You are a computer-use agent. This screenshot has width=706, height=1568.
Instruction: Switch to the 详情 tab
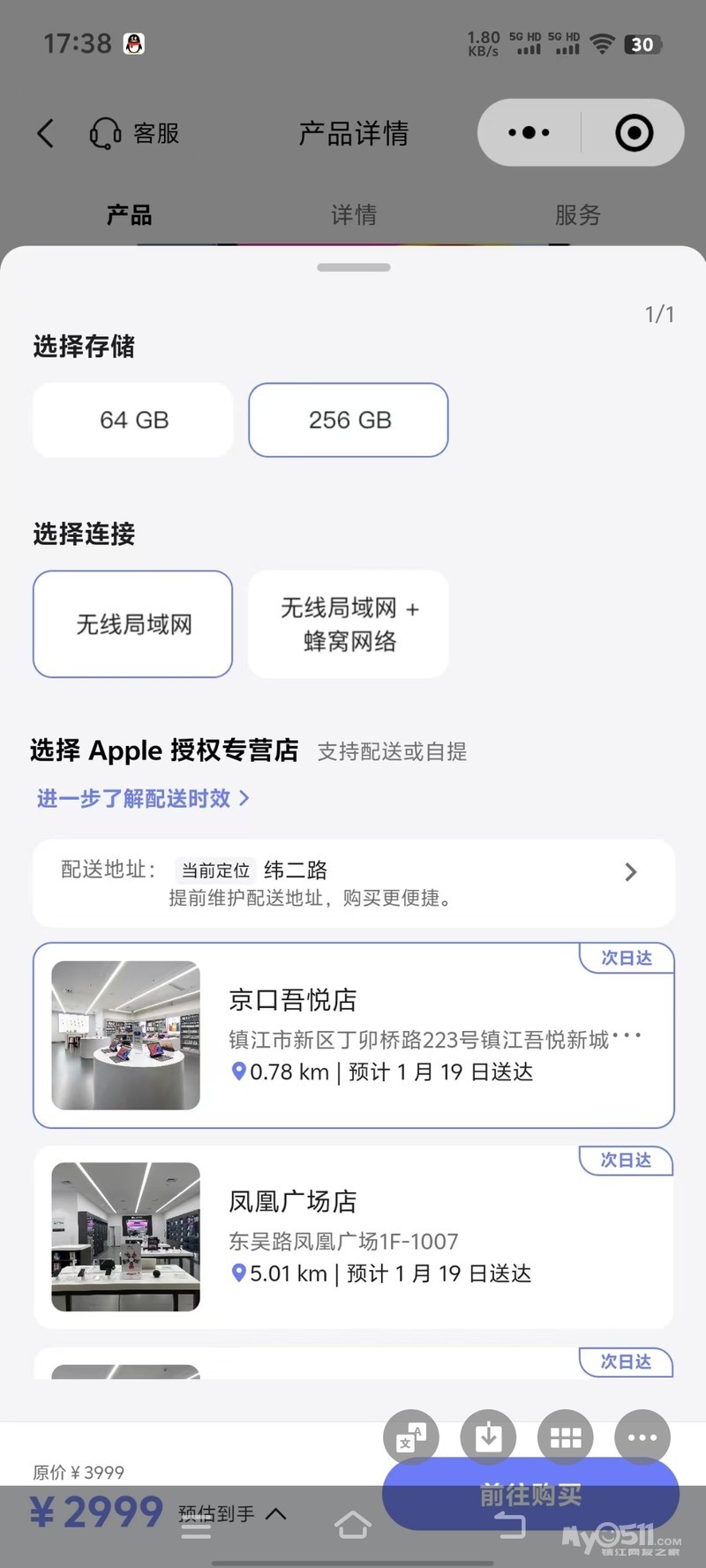[353, 214]
